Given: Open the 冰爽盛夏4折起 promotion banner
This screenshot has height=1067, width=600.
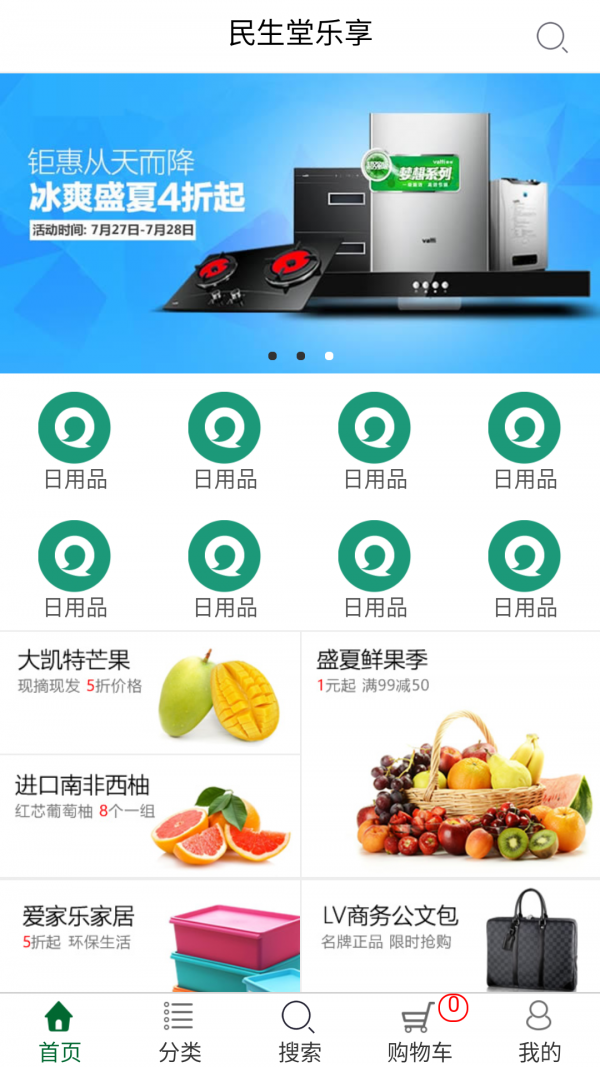Looking at the screenshot, I should tap(300, 222).
